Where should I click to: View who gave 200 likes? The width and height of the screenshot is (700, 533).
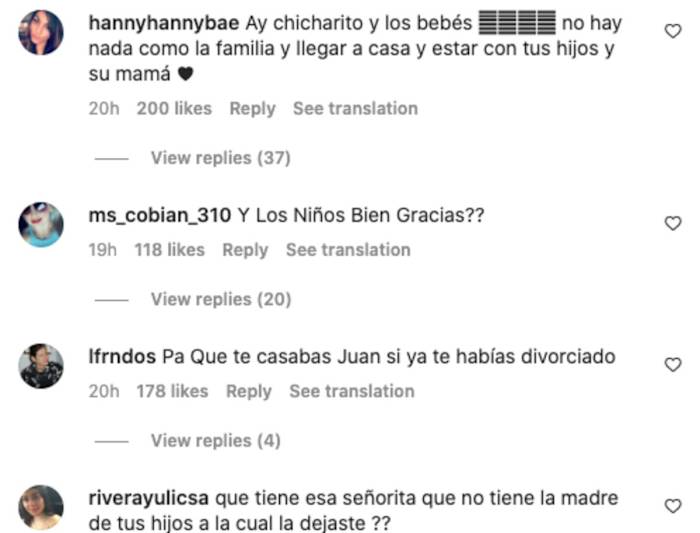[x=174, y=108]
